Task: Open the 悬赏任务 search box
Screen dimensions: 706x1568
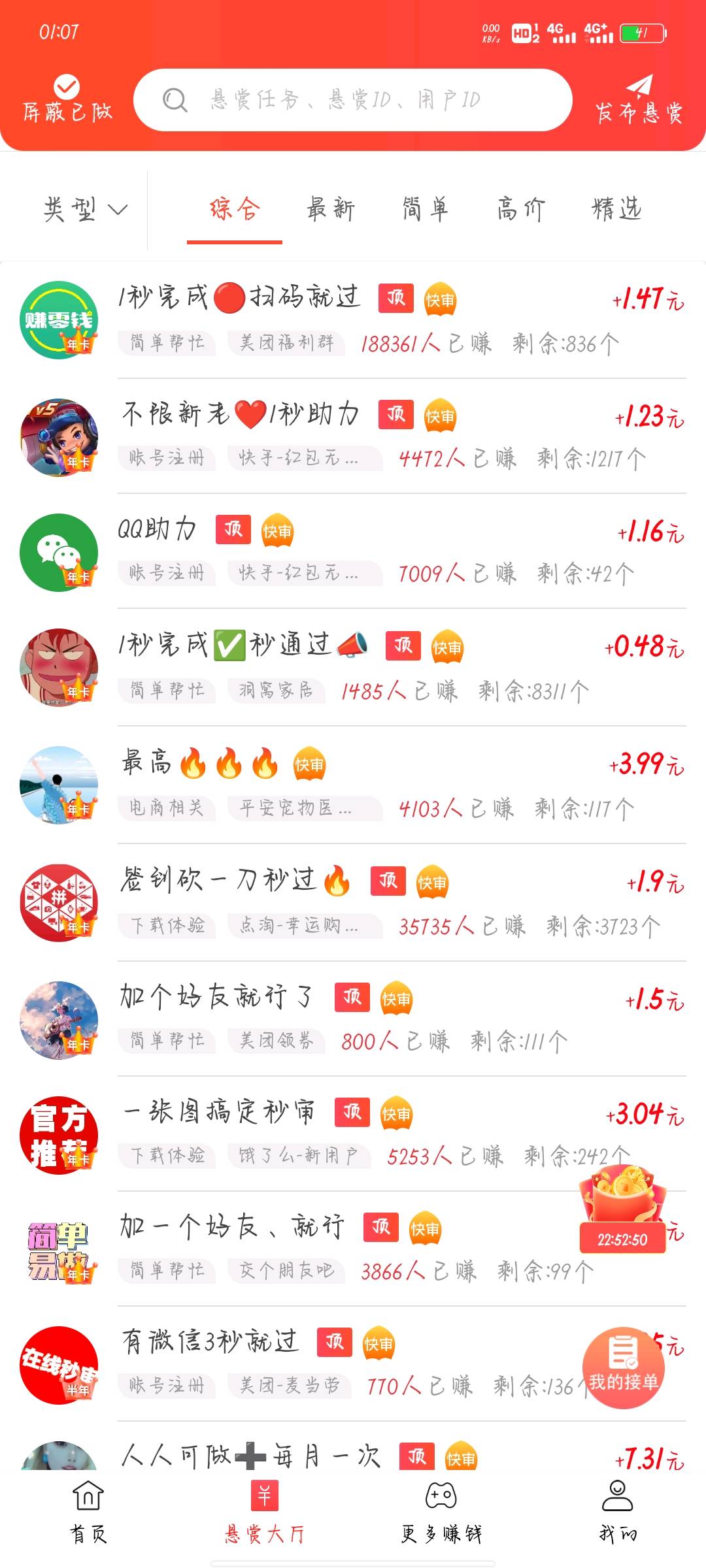Action: tap(353, 100)
